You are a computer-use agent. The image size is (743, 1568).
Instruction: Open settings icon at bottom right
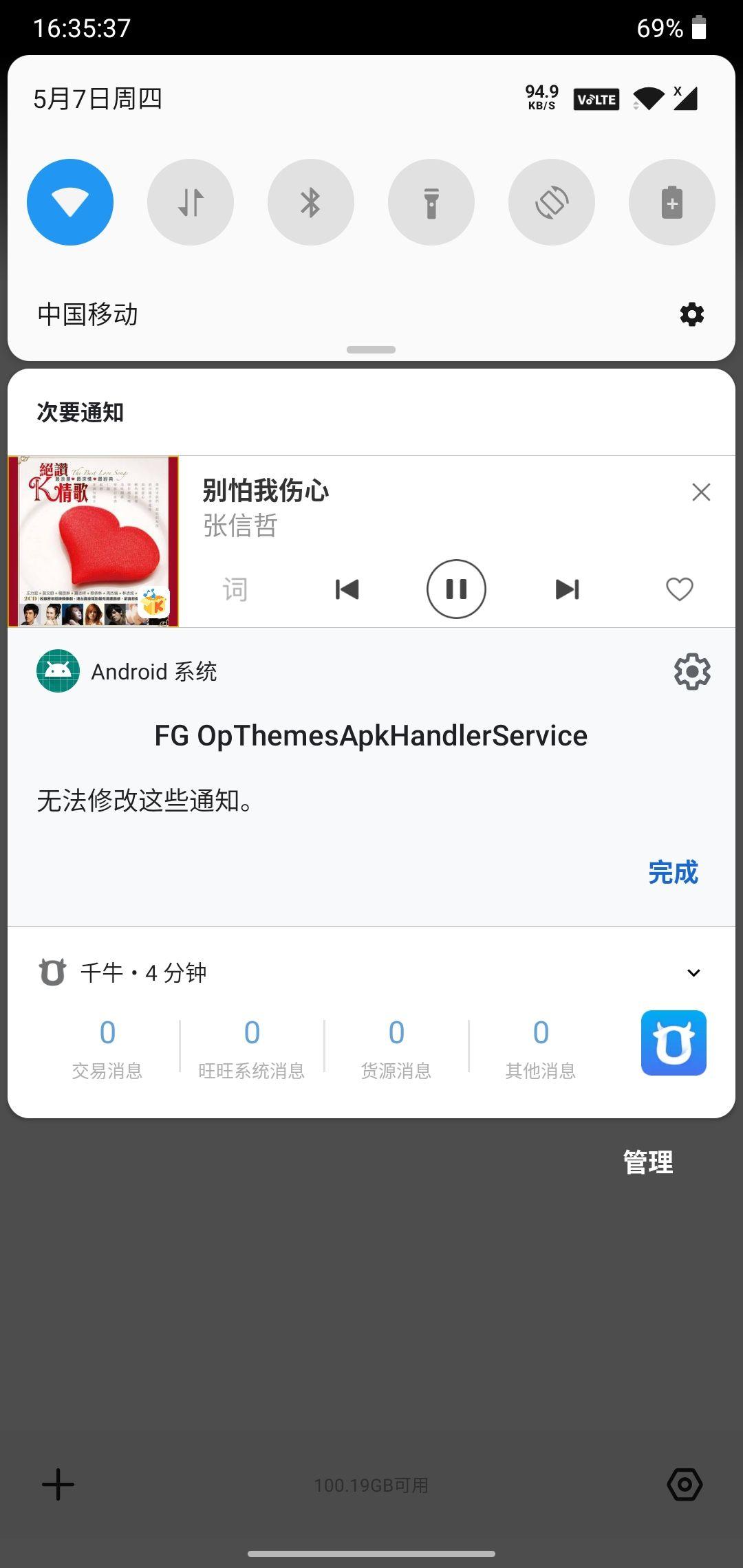(x=685, y=1483)
